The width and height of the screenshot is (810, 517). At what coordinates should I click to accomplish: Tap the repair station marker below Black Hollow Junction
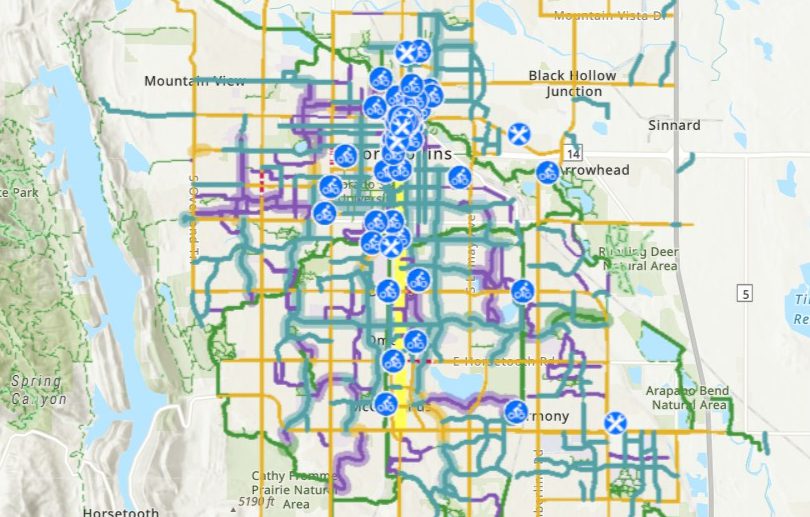tap(519, 134)
